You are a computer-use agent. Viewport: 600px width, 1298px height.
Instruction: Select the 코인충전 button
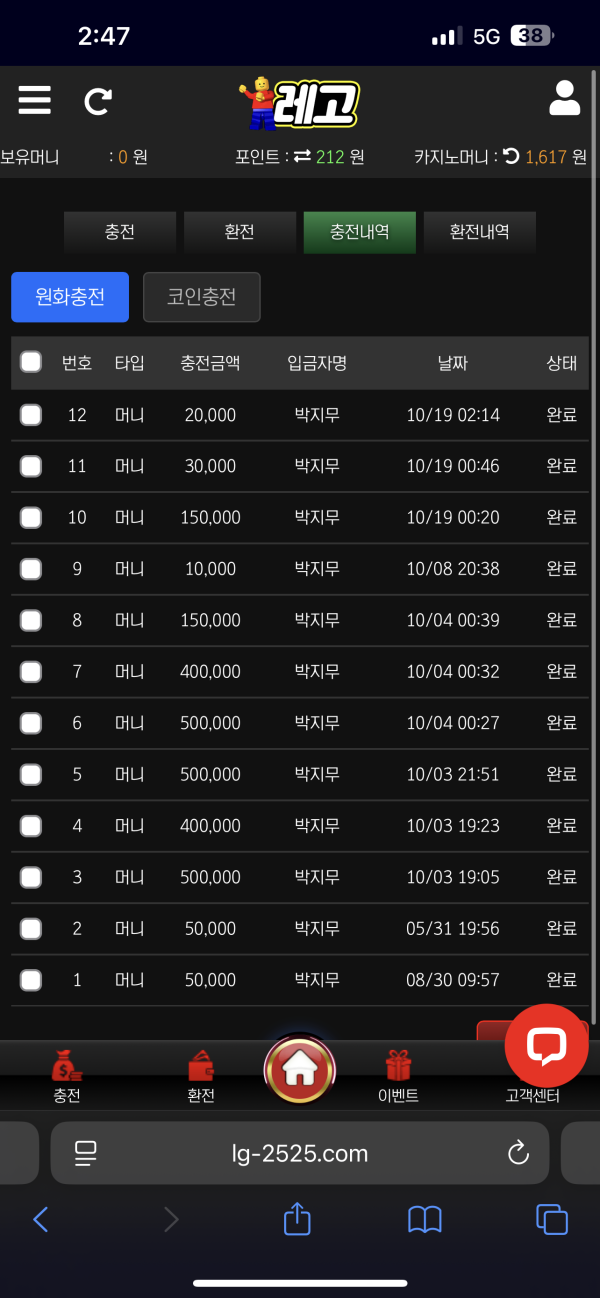point(202,297)
